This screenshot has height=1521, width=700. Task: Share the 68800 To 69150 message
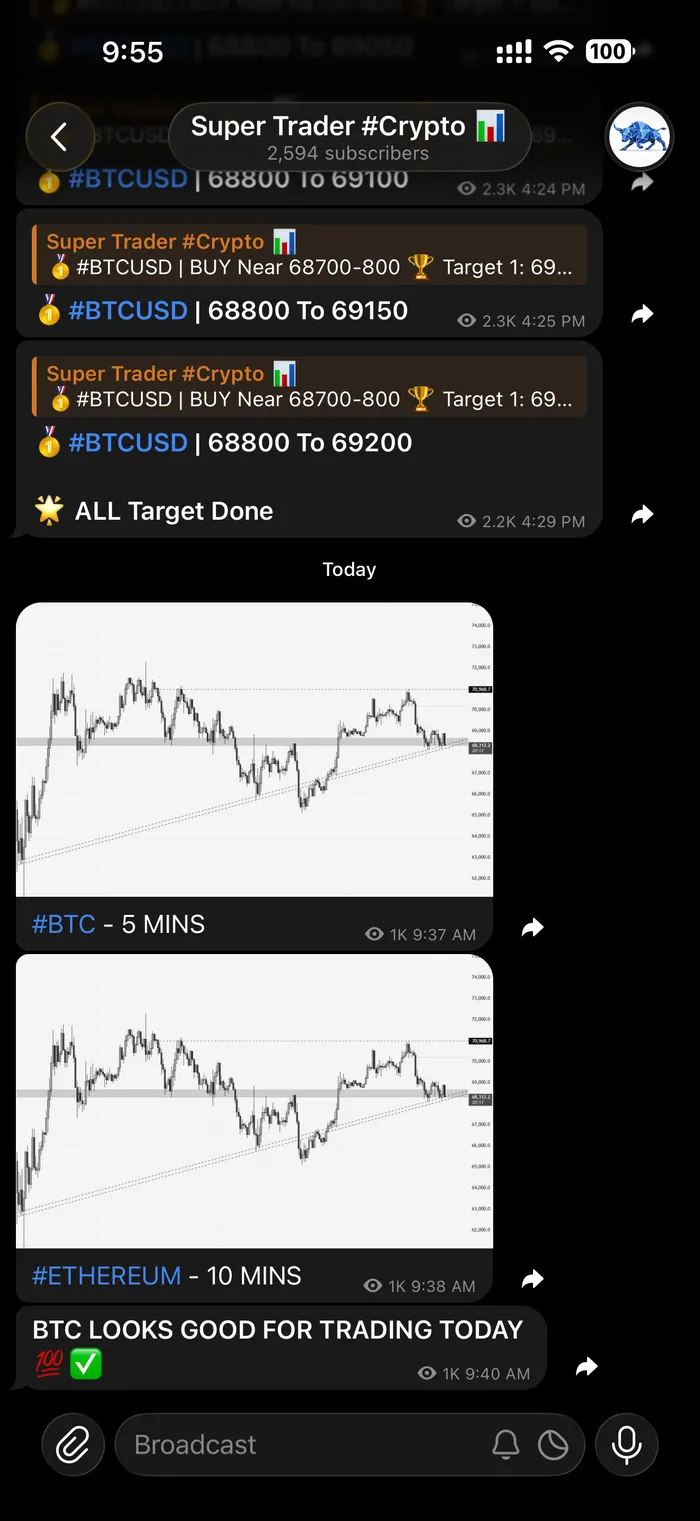click(642, 314)
